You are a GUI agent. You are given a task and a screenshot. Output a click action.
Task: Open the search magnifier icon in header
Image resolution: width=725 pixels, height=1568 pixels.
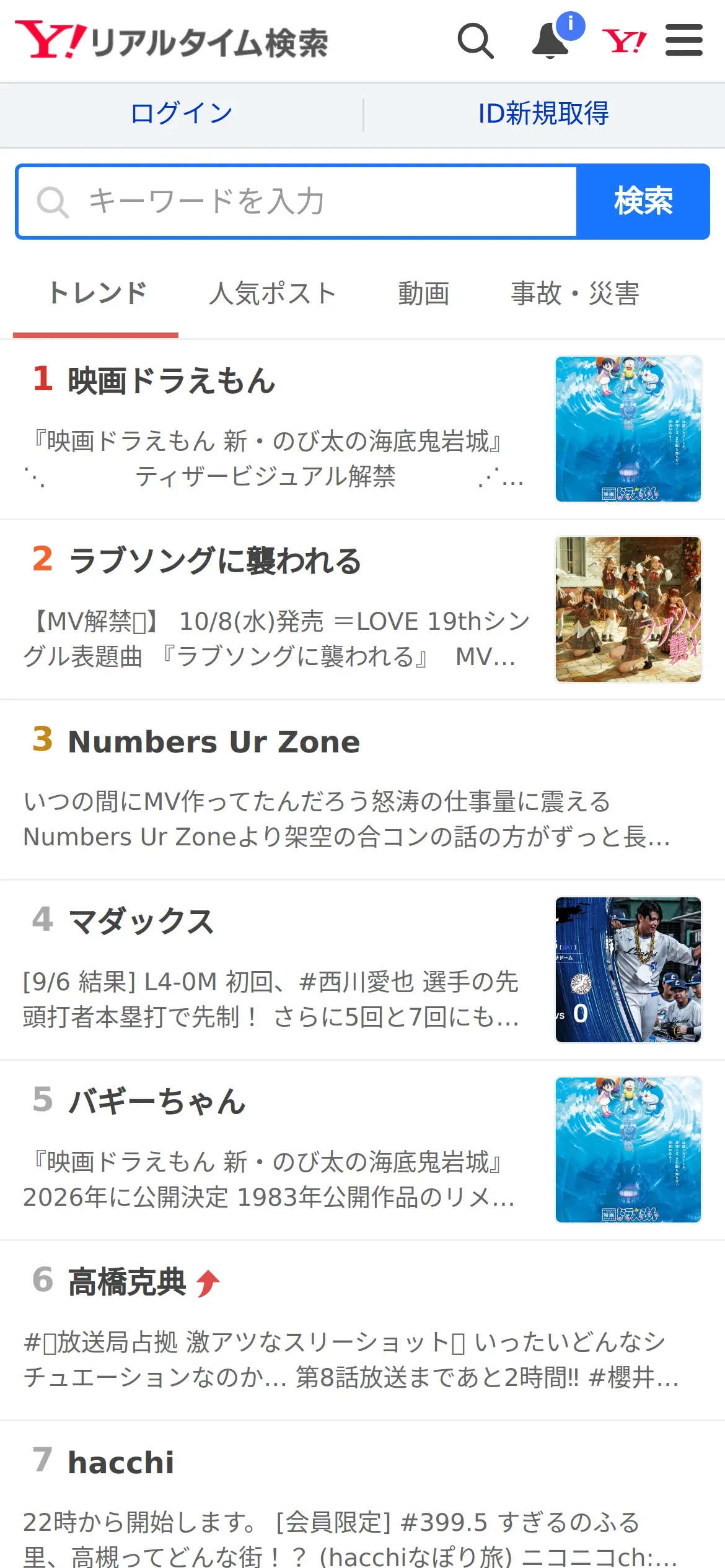(475, 41)
